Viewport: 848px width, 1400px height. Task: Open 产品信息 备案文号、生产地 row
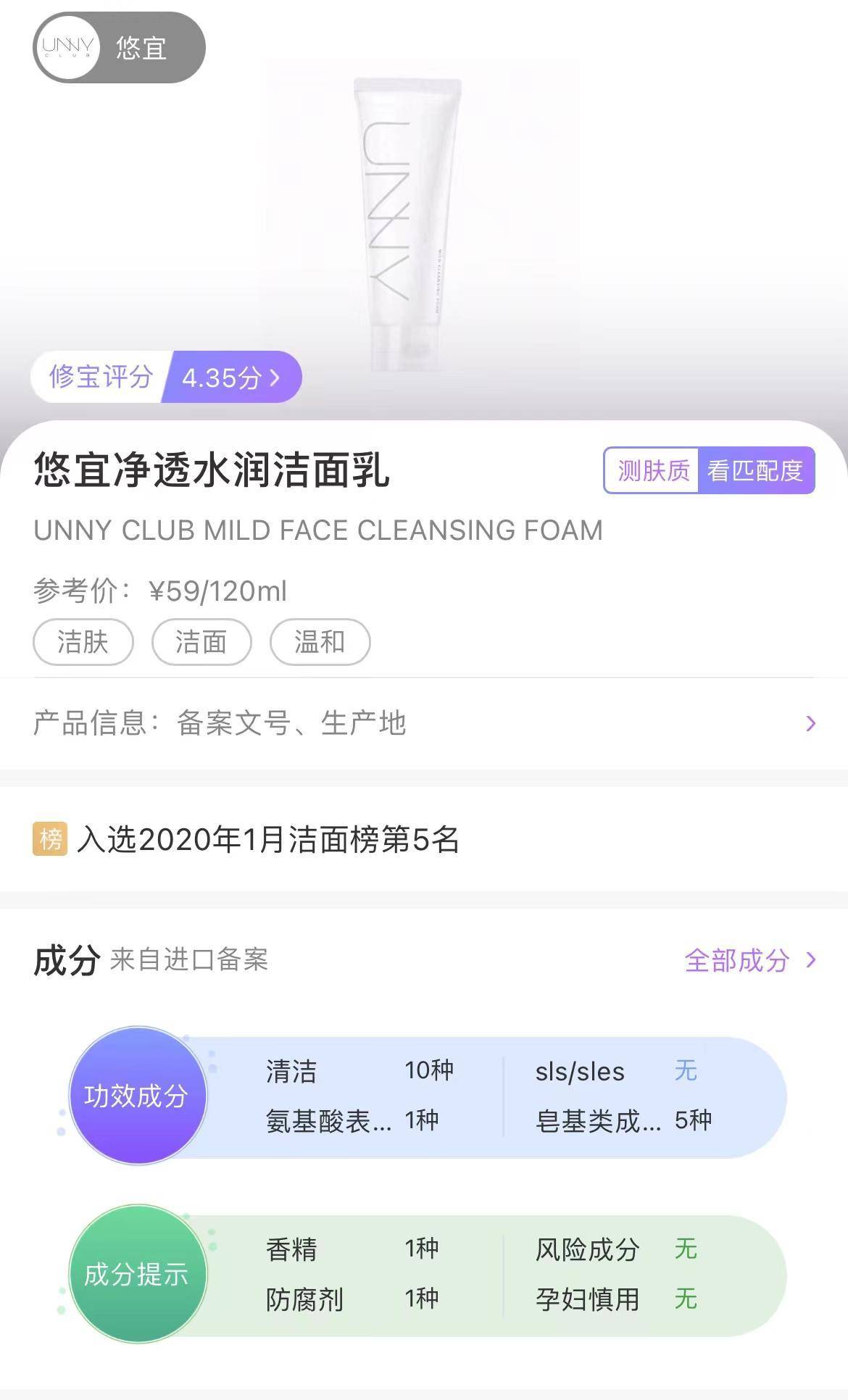click(424, 723)
